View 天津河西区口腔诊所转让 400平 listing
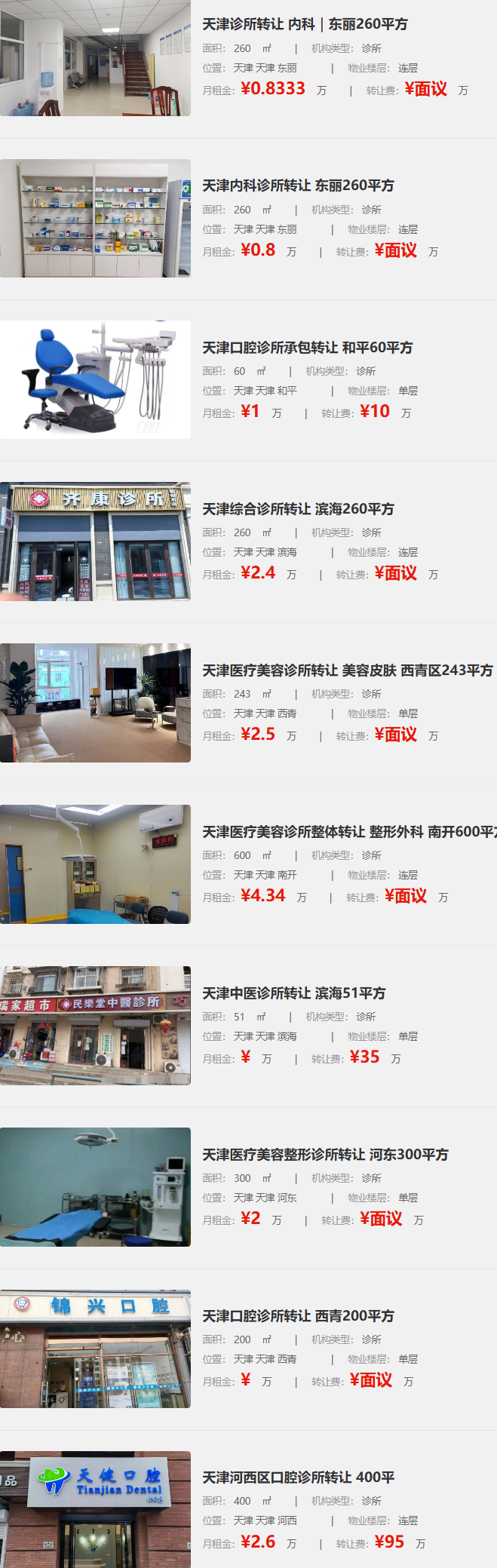Image resolution: width=497 pixels, height=1568 pixels. pyautogui.click(x=298, y=1477)
